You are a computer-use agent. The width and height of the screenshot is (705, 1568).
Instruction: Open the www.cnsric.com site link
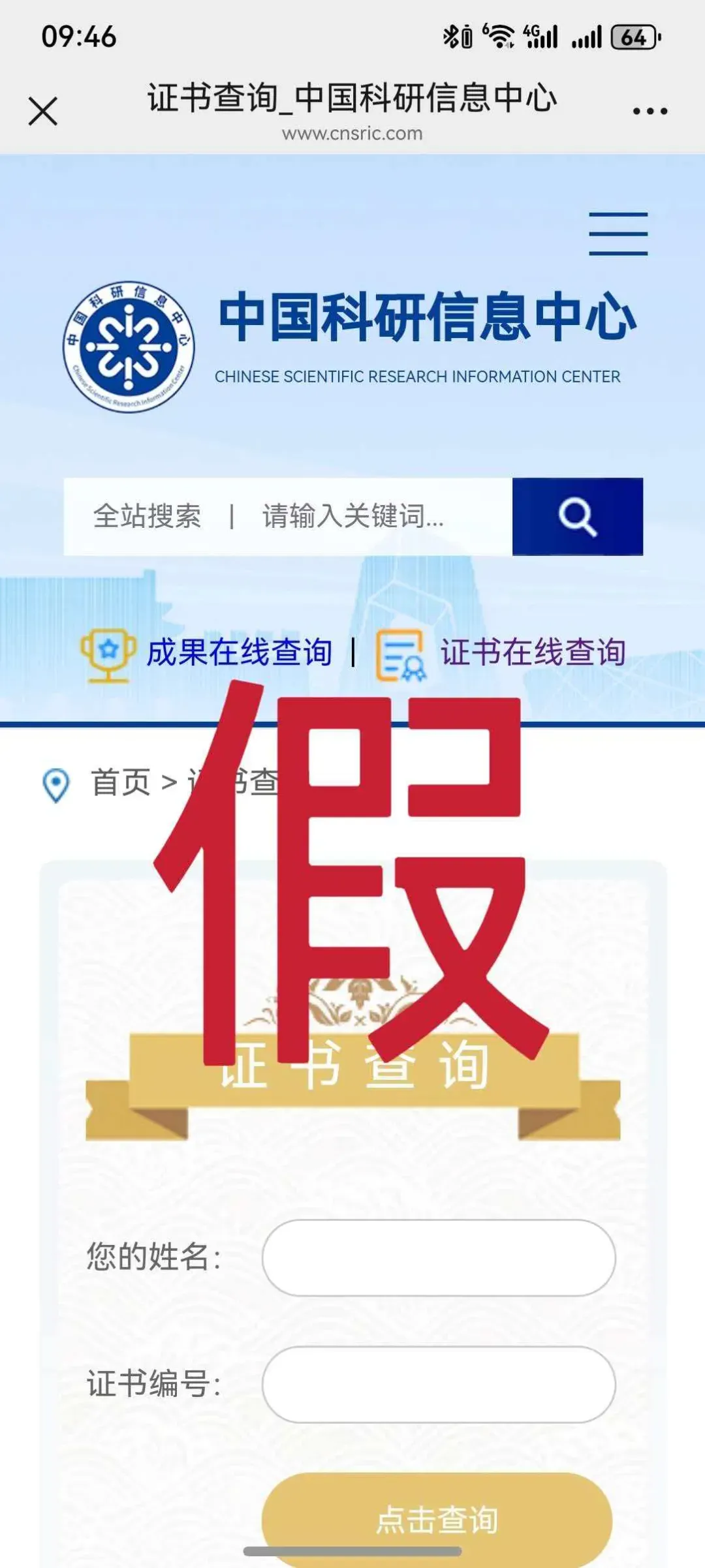click(x=352, y=134)
